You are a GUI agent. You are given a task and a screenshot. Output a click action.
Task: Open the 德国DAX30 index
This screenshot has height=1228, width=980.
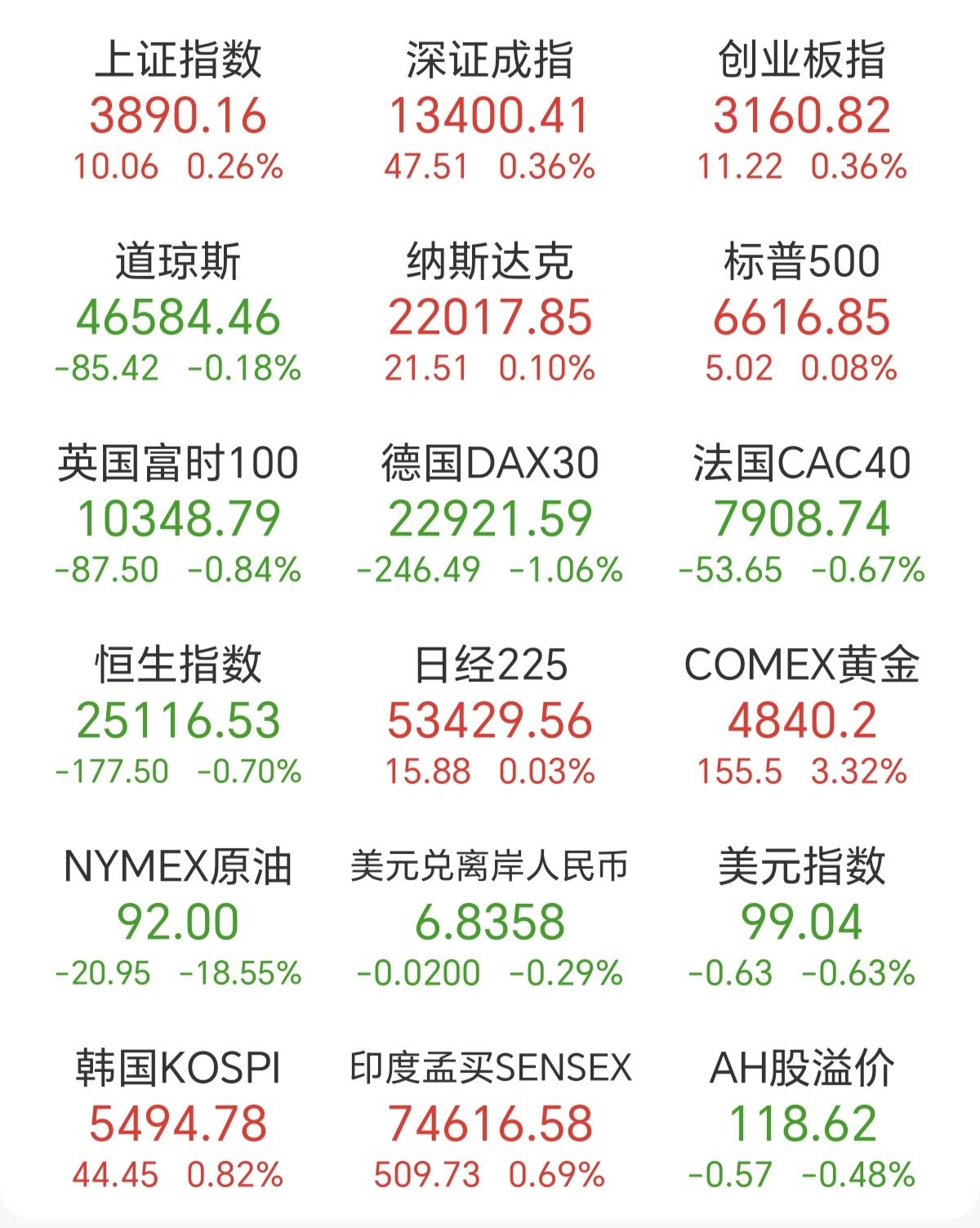490,514
